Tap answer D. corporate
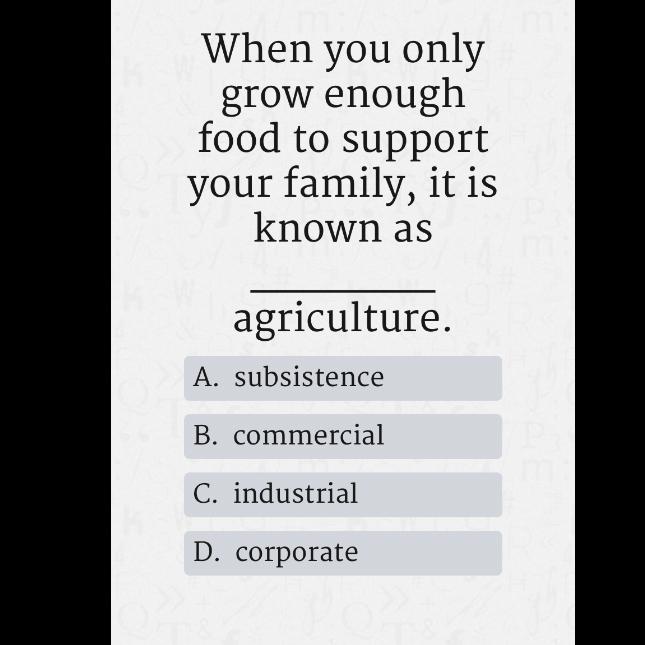 click(x=342, y=552)
